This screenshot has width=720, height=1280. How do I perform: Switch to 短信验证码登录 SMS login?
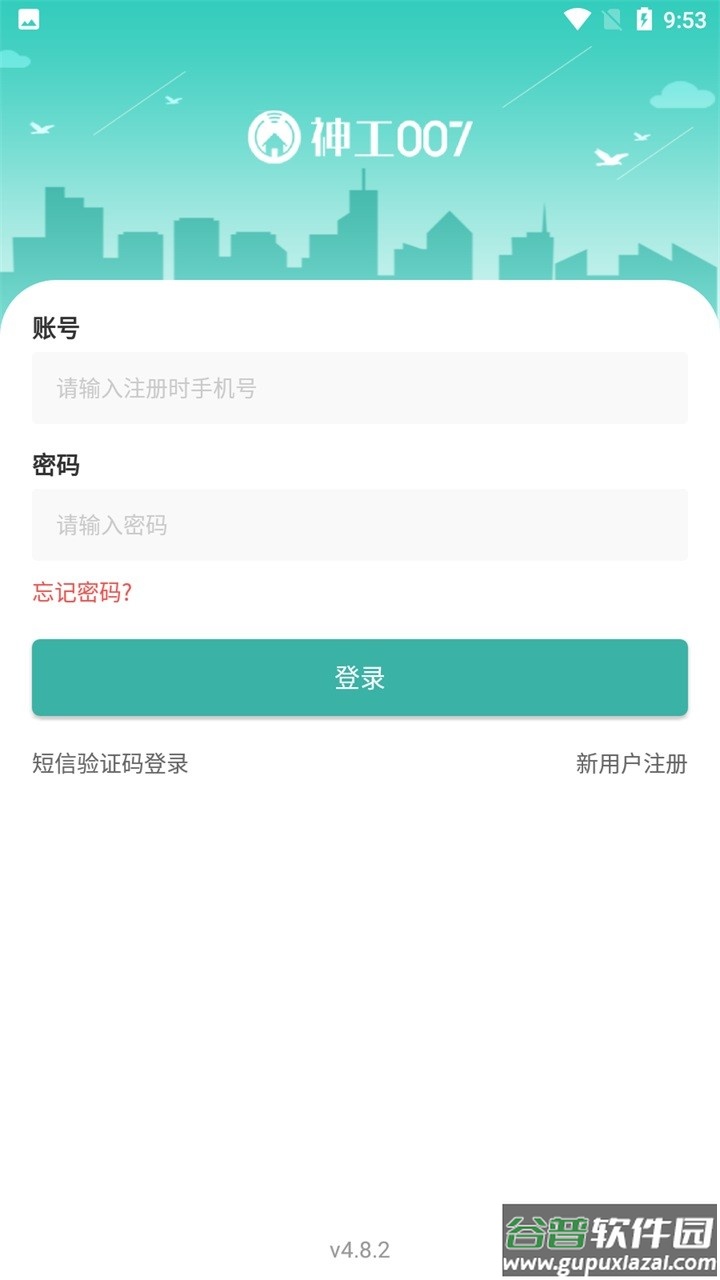coord(111,764)
